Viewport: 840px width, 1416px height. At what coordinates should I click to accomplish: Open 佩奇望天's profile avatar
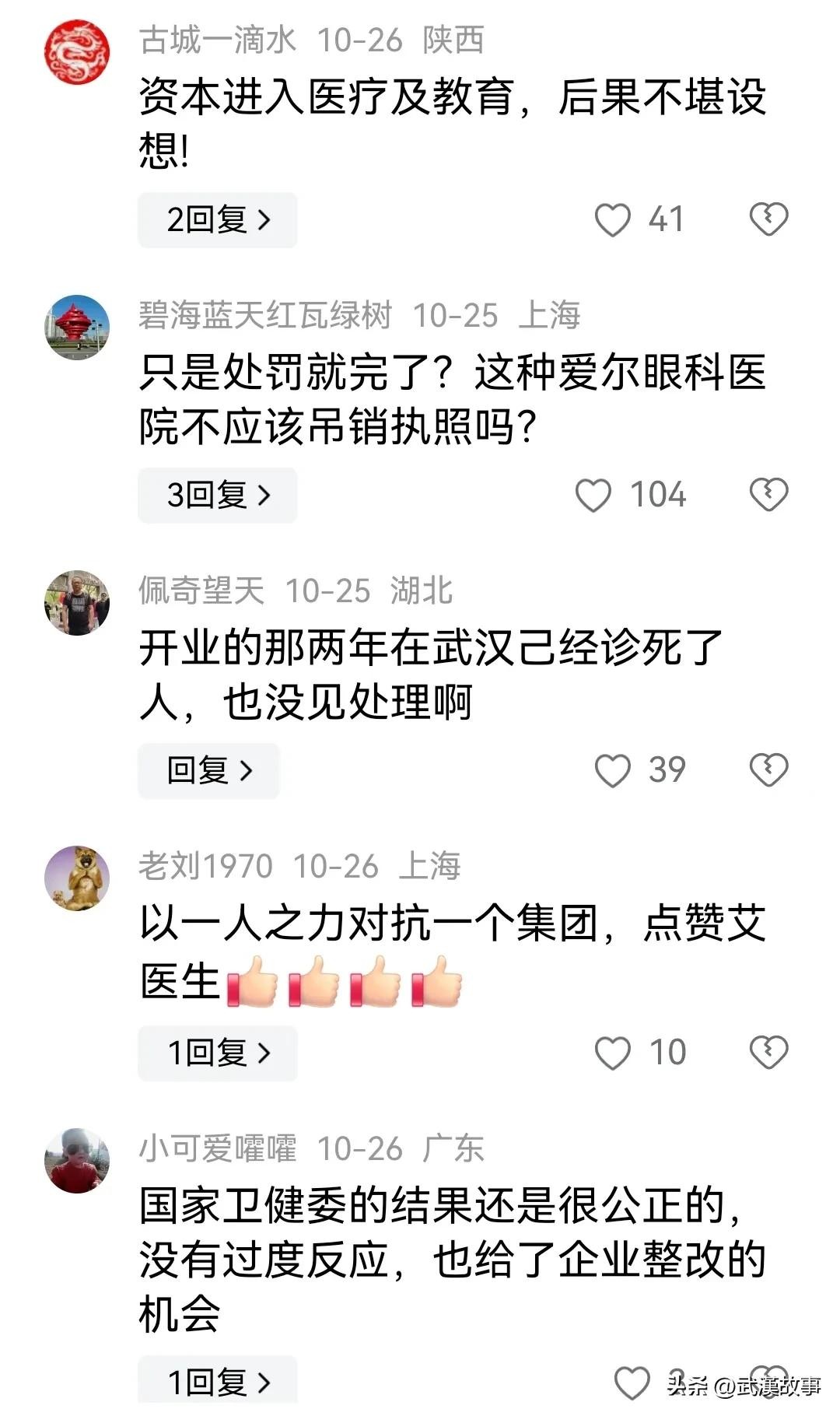(x=76, y=603)
